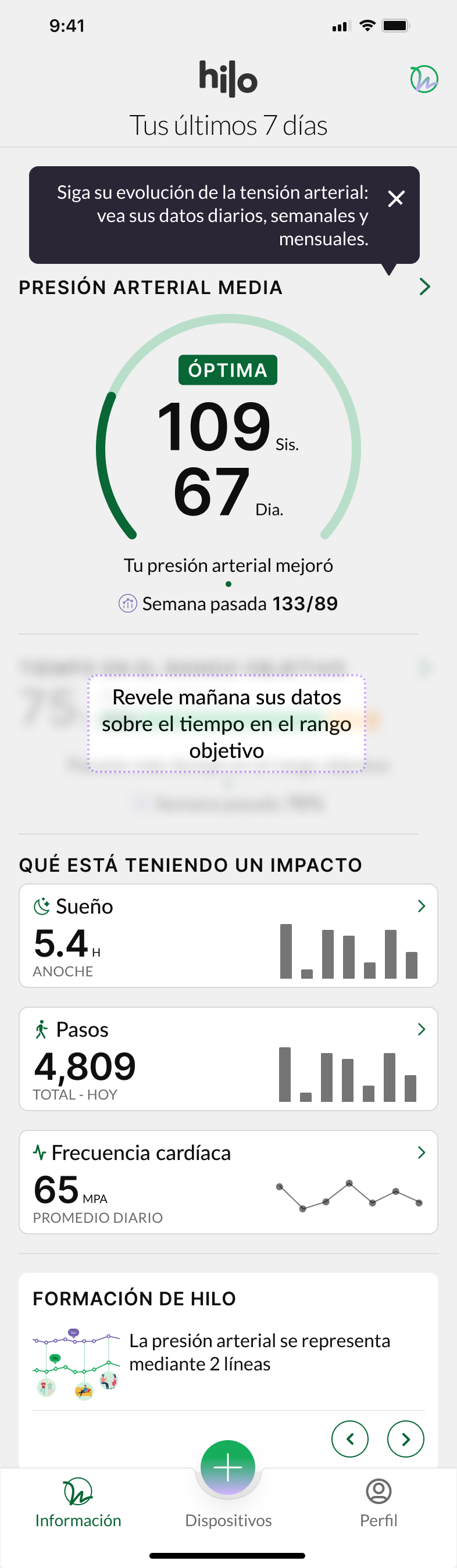
Task: Open the Pasos steps card
Action: [x=228, y=1058]
